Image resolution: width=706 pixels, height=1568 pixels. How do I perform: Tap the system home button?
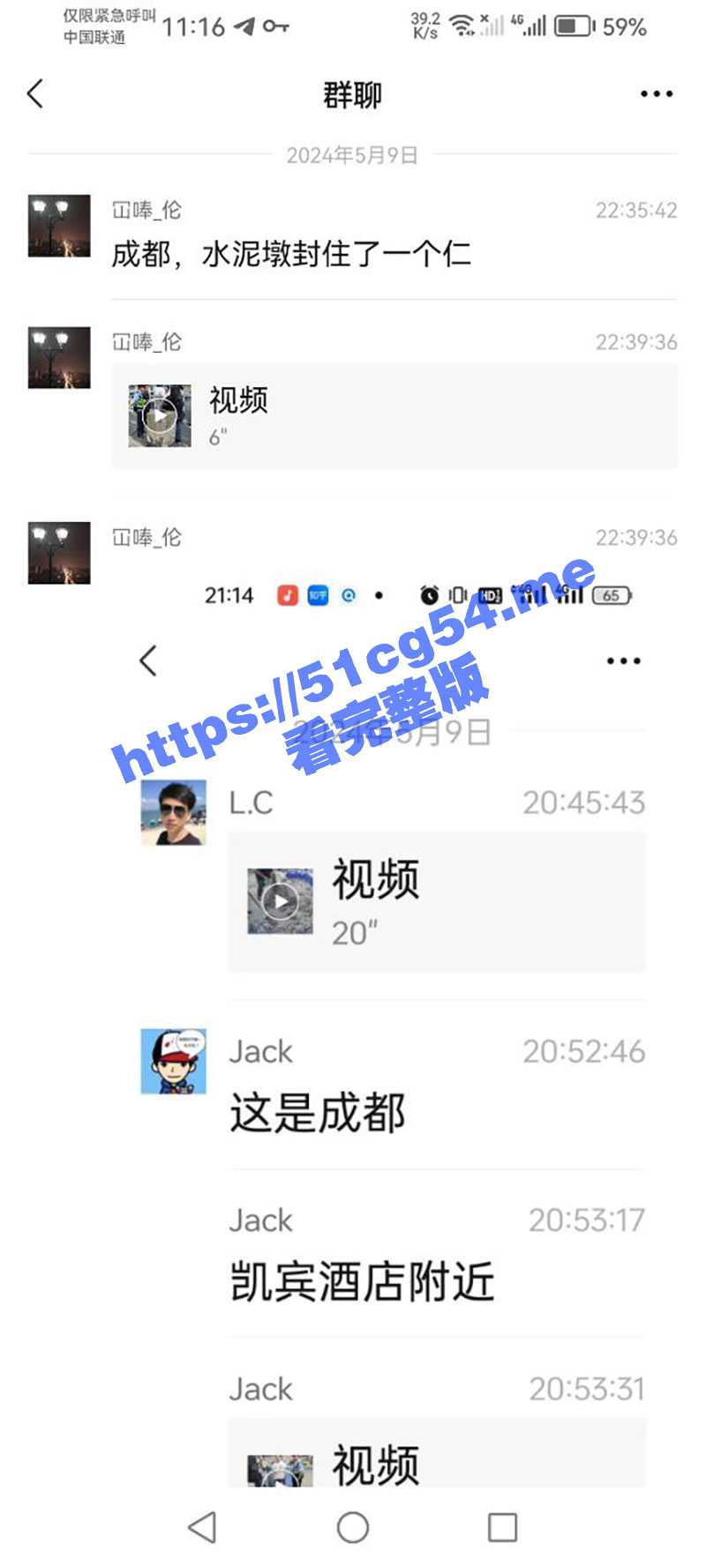tap(353, 1527)
